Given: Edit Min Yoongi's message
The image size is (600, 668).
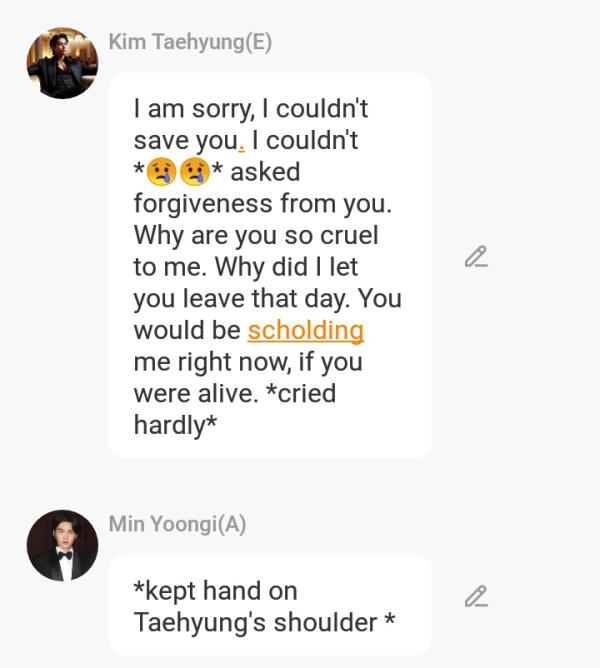Looking at the screenshot, I should tap(476, 597).
